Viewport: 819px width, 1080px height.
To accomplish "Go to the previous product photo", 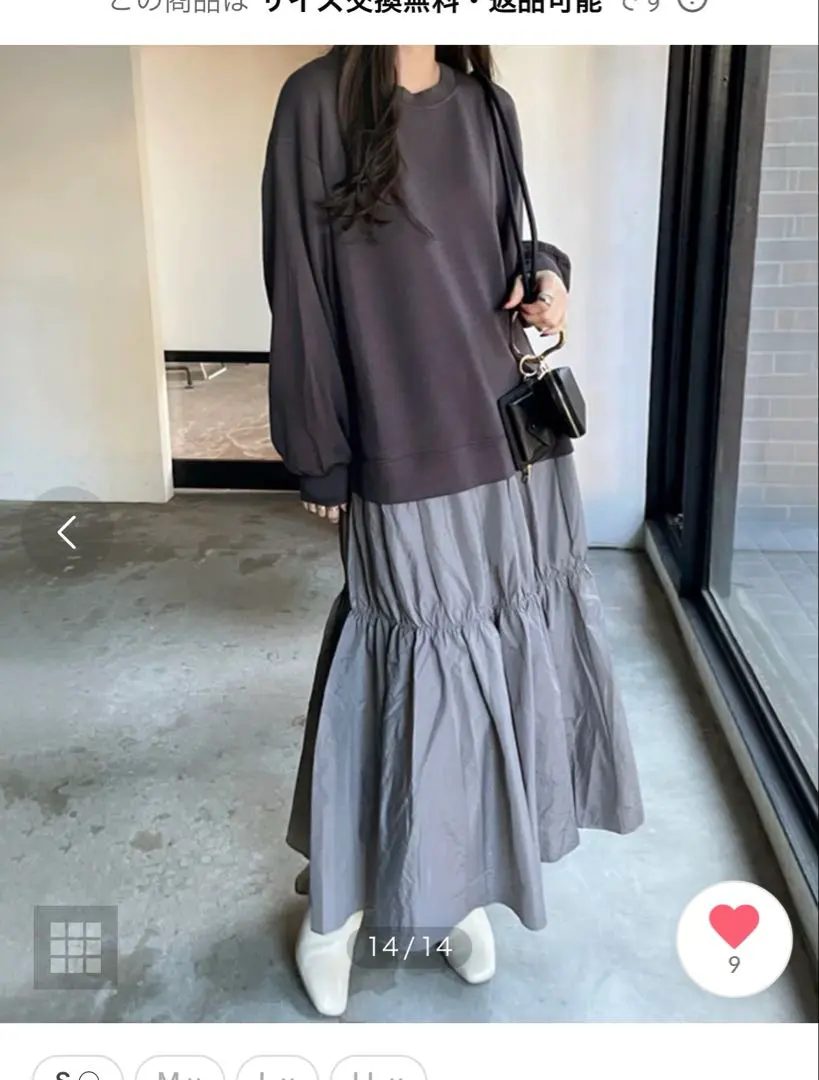I will [67, 532].
